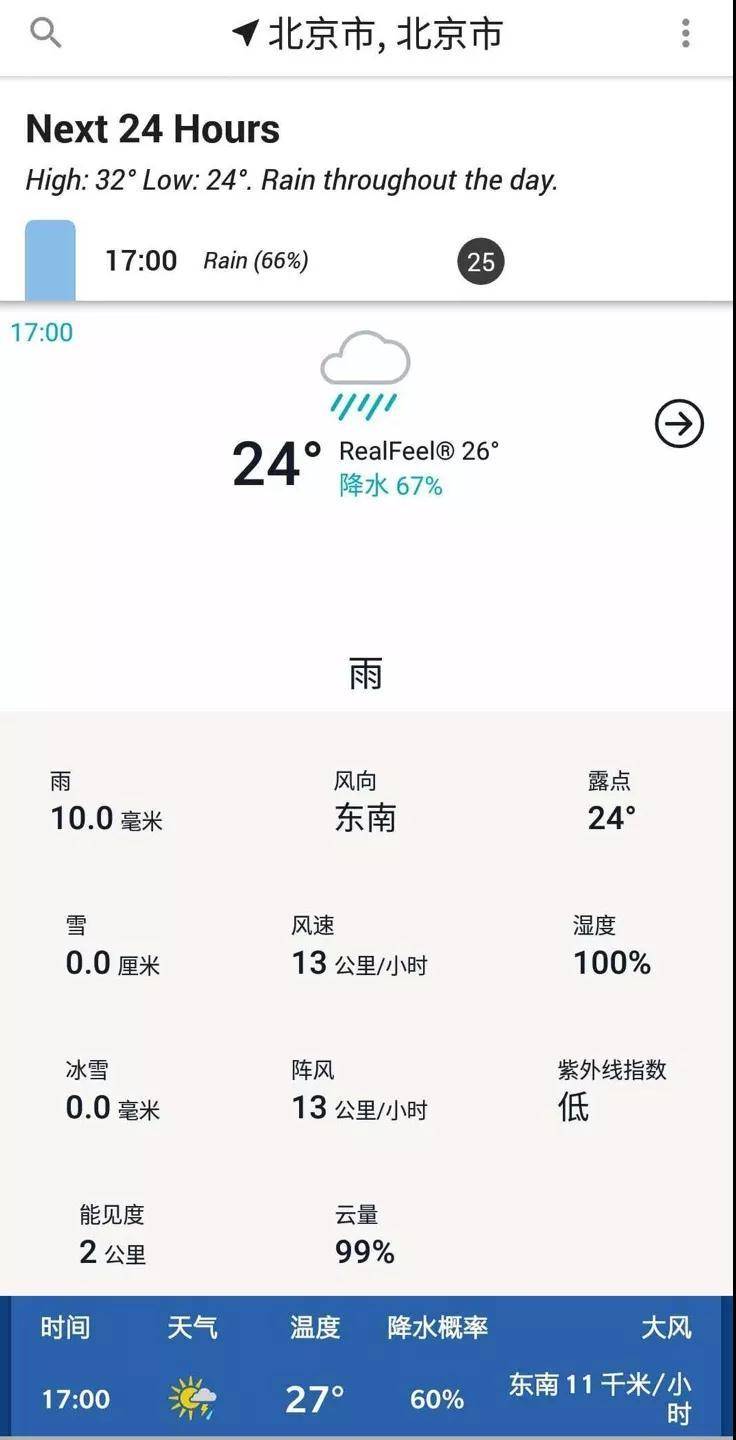Viewport: 736px width, 1440px height.
Task: Open the search icon
Action: 46,34
